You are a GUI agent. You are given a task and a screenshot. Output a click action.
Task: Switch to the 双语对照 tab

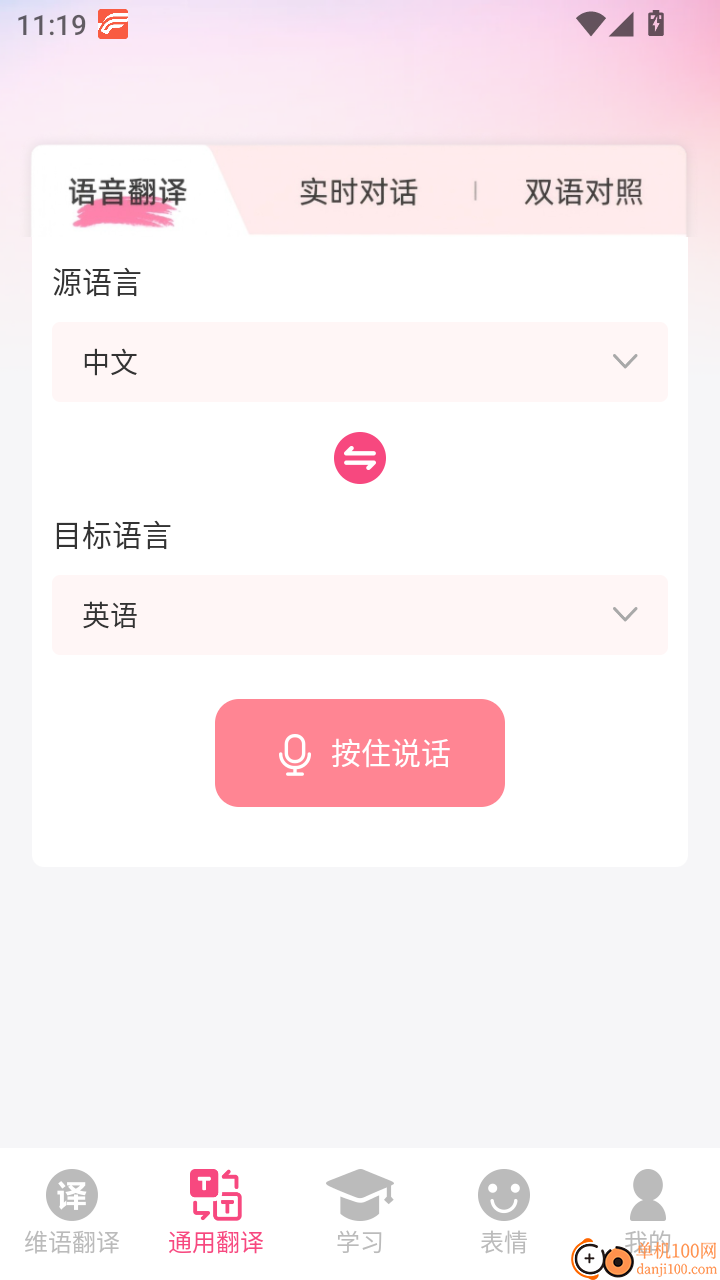pyautogui.click(x=583, y=192)
